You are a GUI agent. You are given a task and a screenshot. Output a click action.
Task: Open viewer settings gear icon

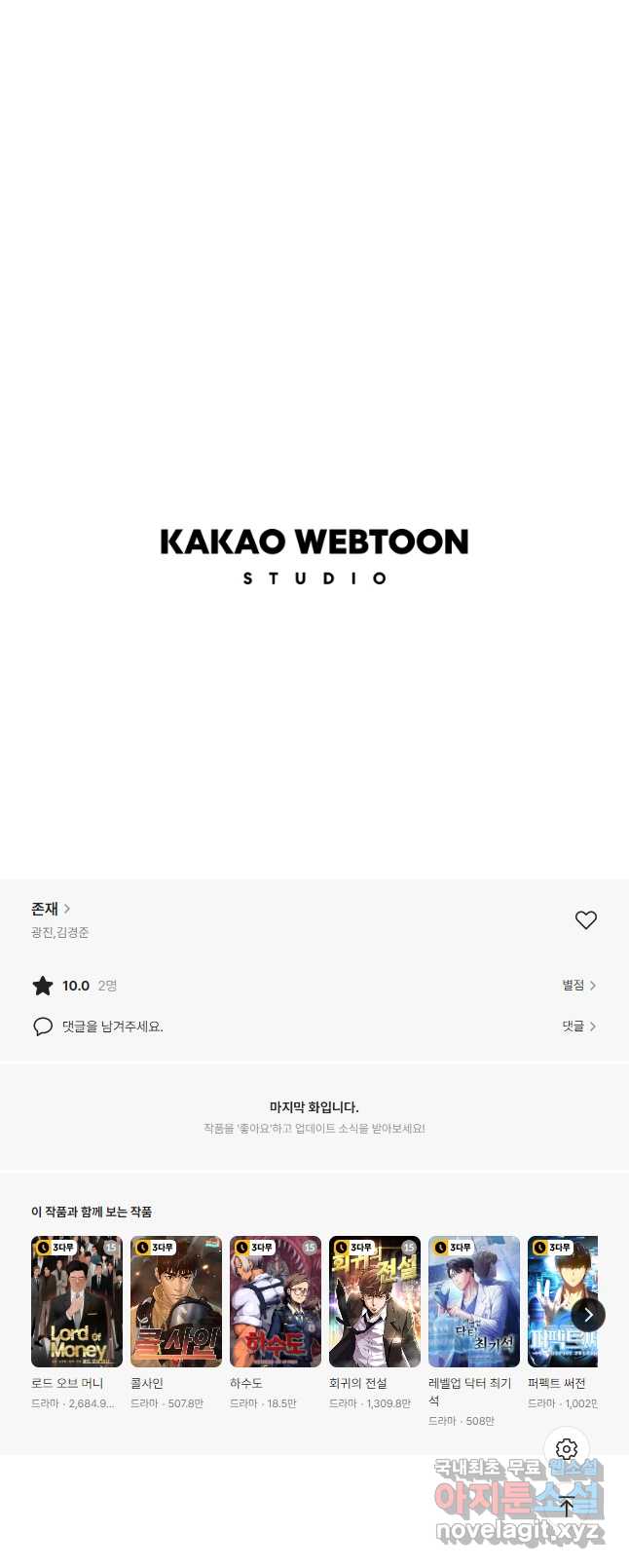tap(567, 1449)
